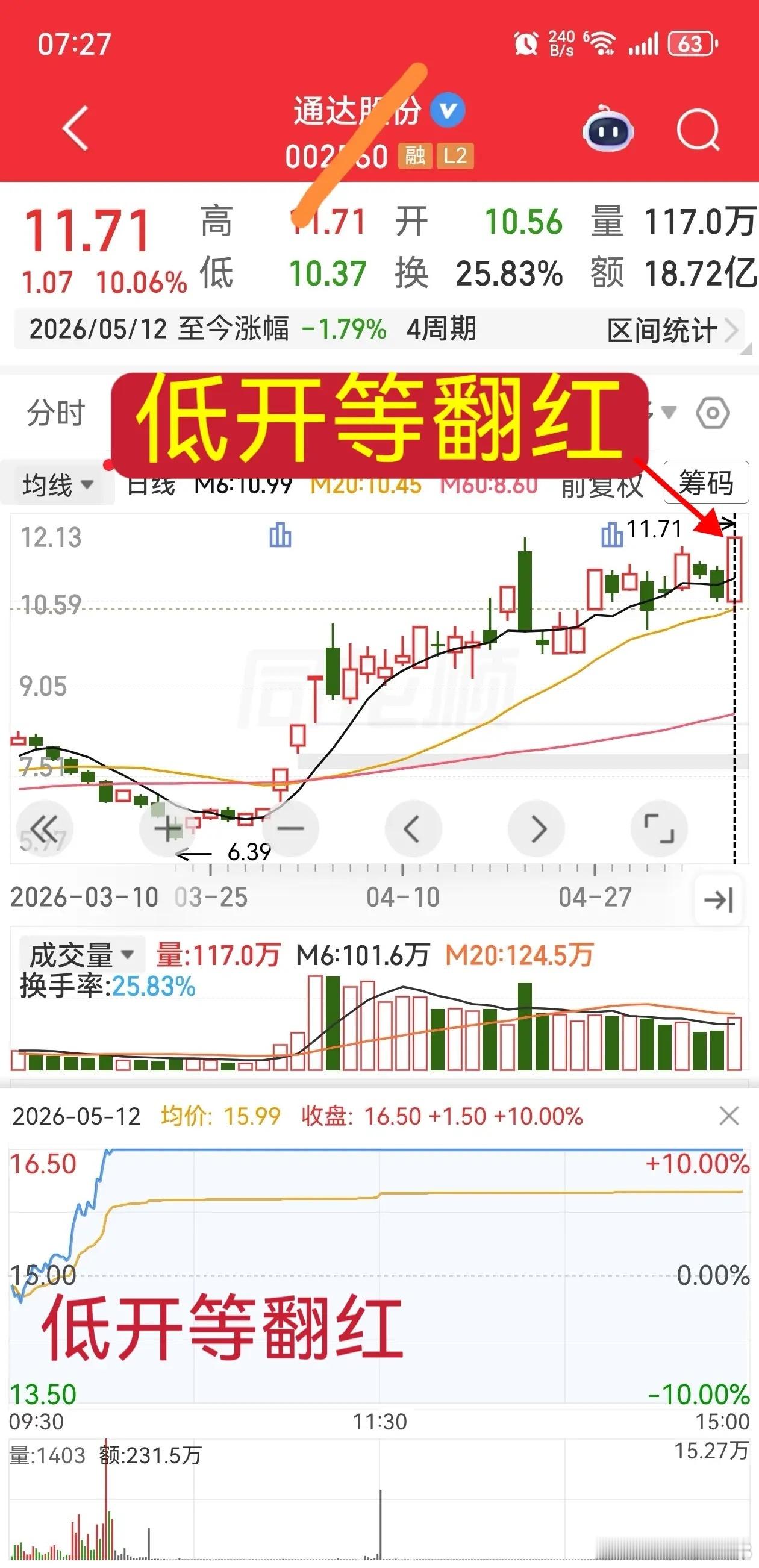This screenshot has width=759, height=1568.
Task: Move cursor to previous candle
Action: coord(413,829)
